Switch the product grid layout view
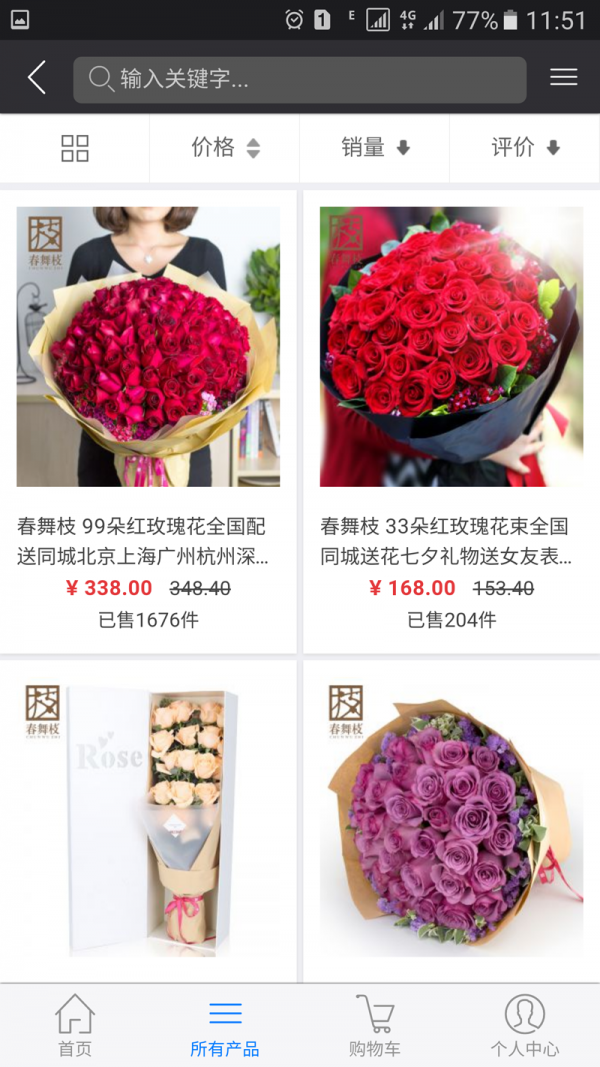The width and height of the screenshot is (600, 1067). (75, 148)
